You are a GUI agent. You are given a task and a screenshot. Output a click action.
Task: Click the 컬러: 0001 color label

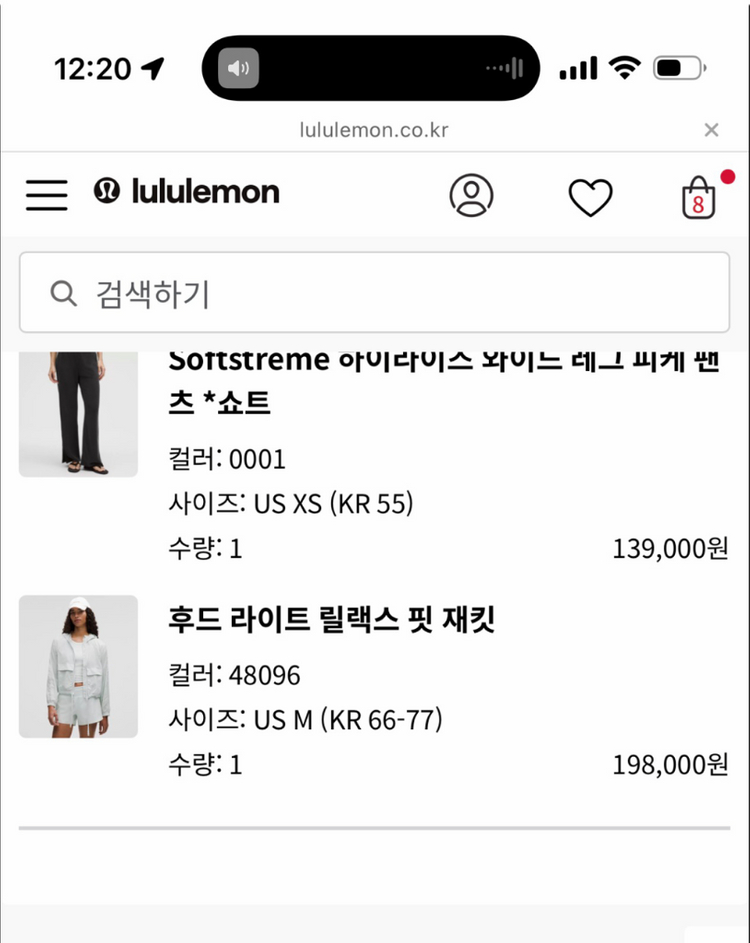(x=225, y=459)
